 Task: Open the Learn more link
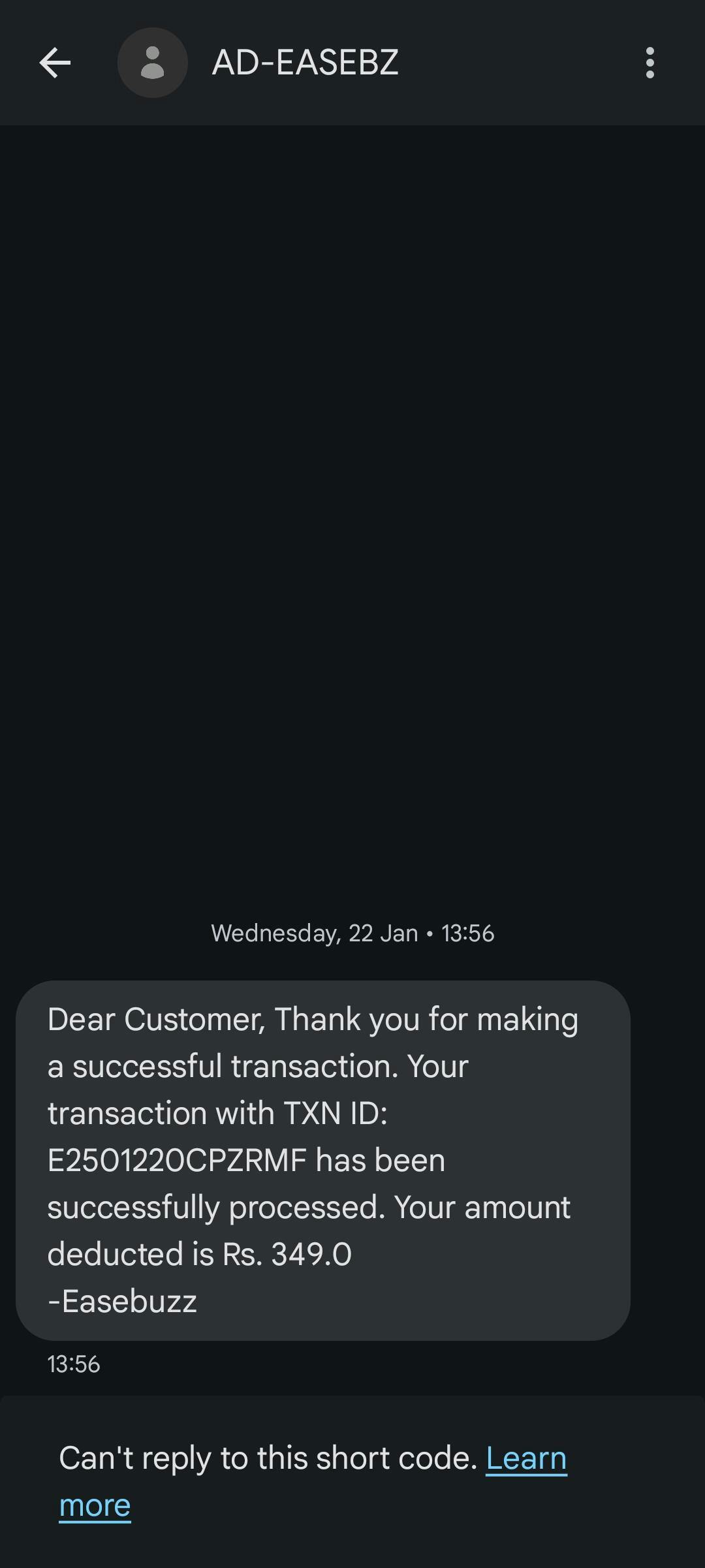(526, 1459)
